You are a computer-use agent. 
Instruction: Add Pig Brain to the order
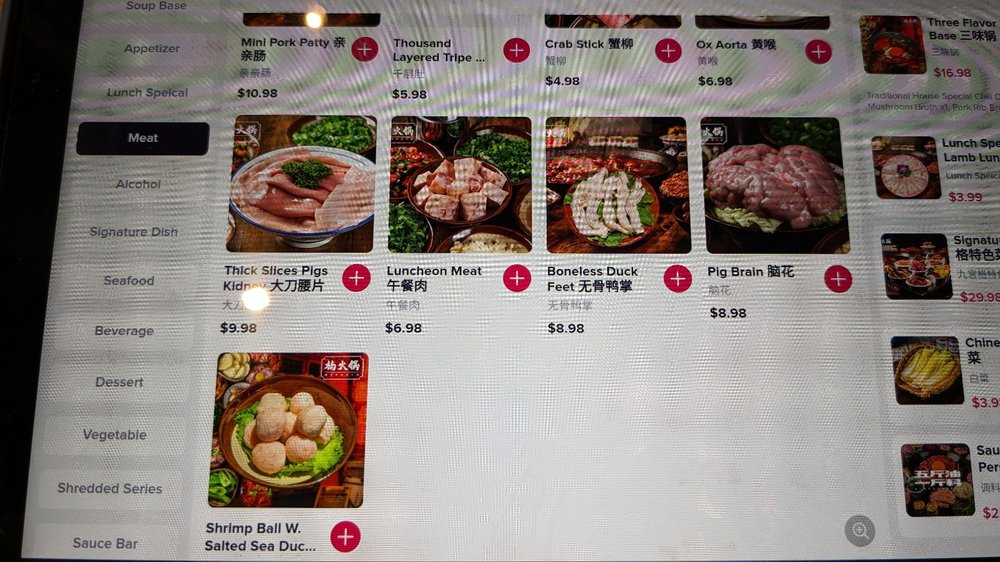(838, 278)
